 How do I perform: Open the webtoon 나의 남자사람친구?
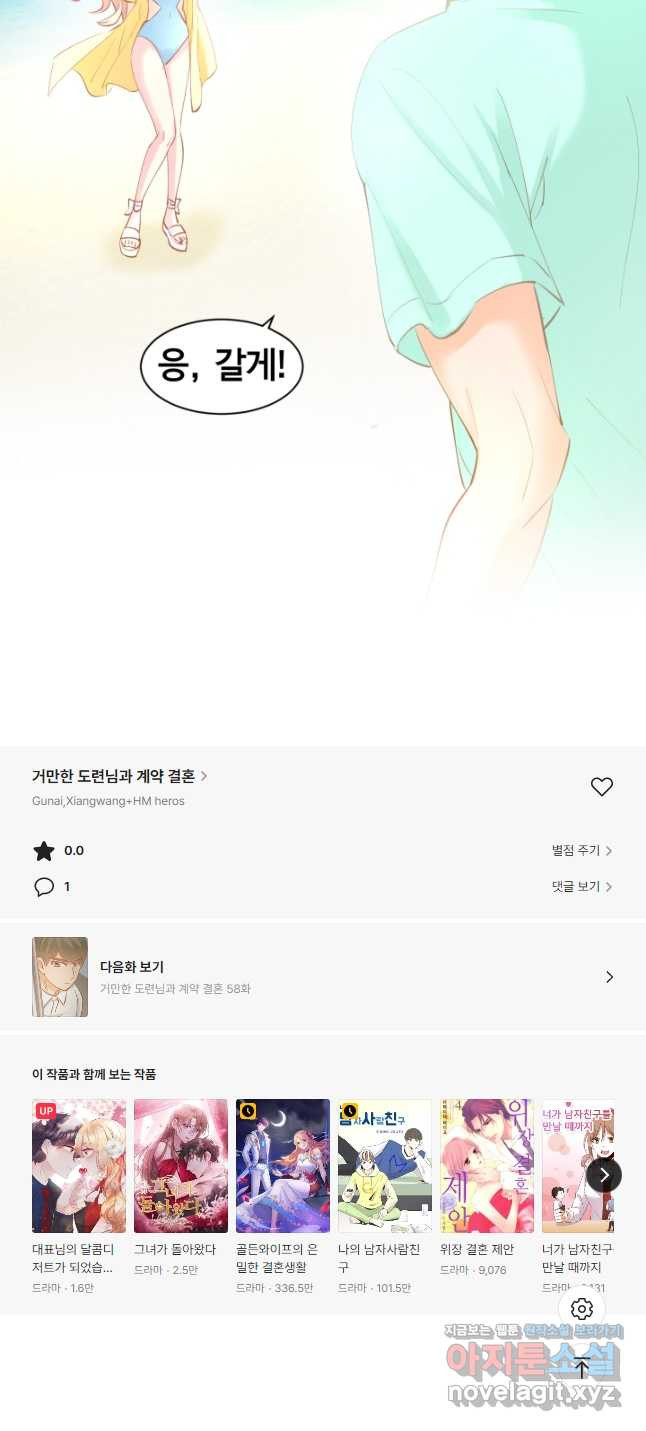(384, 1166)
